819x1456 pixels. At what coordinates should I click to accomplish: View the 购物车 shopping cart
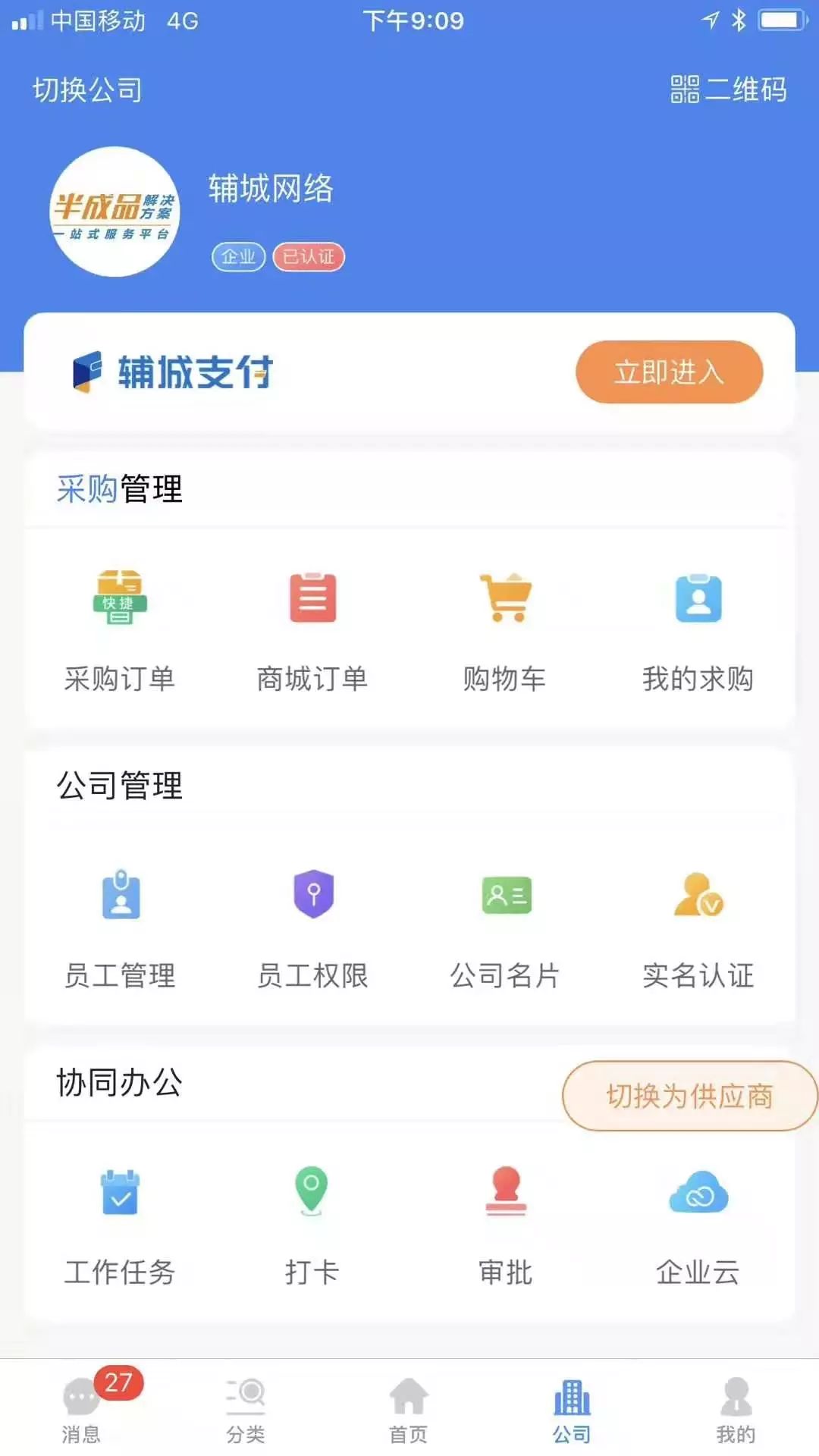pos(505,629)
